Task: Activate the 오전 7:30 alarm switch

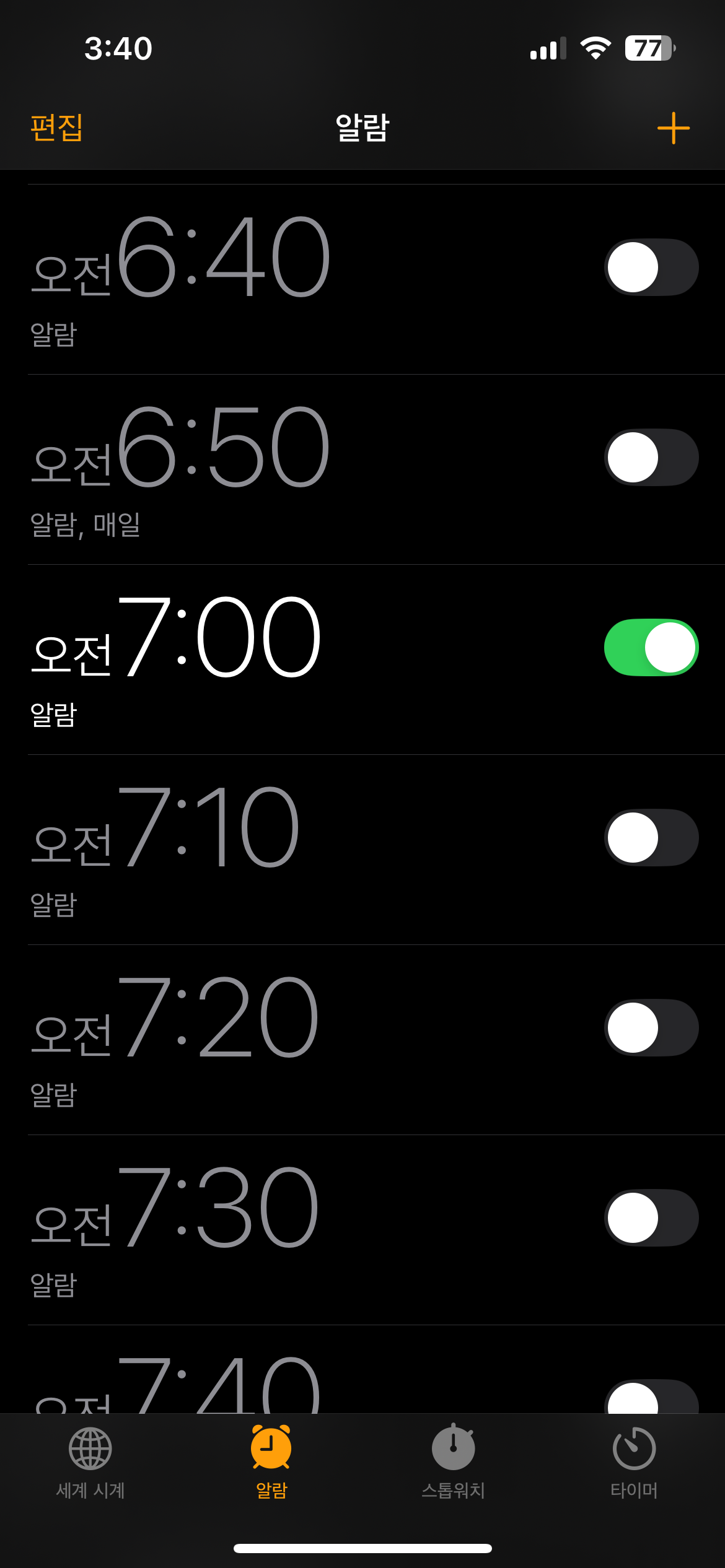Action: click(651, 1217)
